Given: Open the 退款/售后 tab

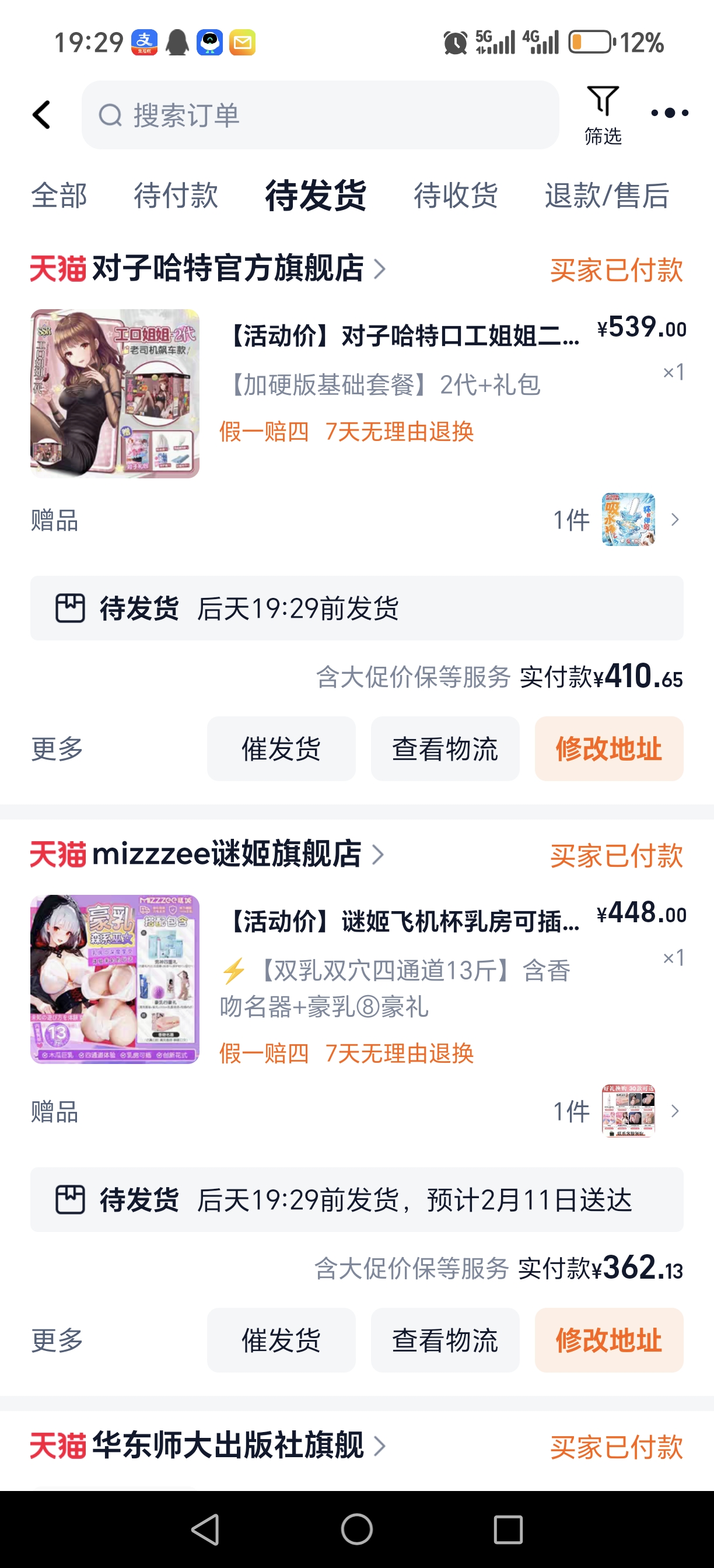Looking at the screenshot, I should 607,195.
